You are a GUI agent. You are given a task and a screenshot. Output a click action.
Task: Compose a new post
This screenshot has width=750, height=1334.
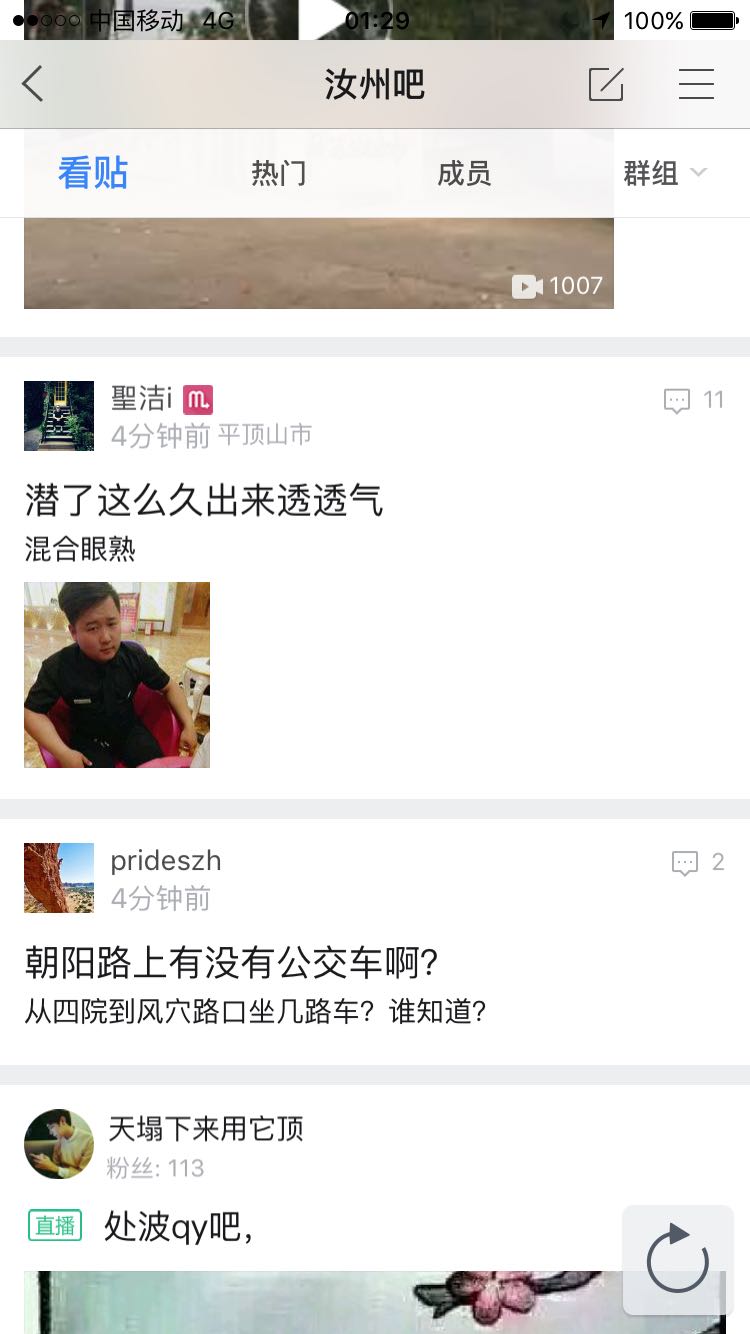606,85
